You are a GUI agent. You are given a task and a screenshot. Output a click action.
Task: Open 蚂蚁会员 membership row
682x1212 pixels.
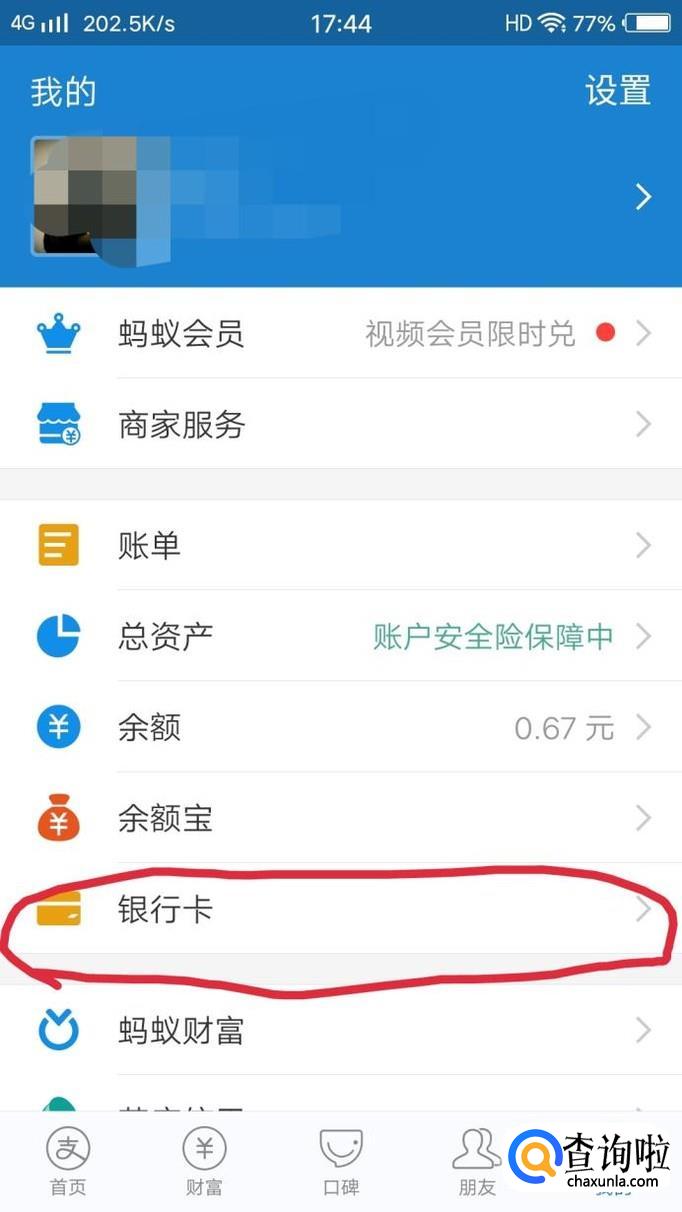[x=340, y=333]
